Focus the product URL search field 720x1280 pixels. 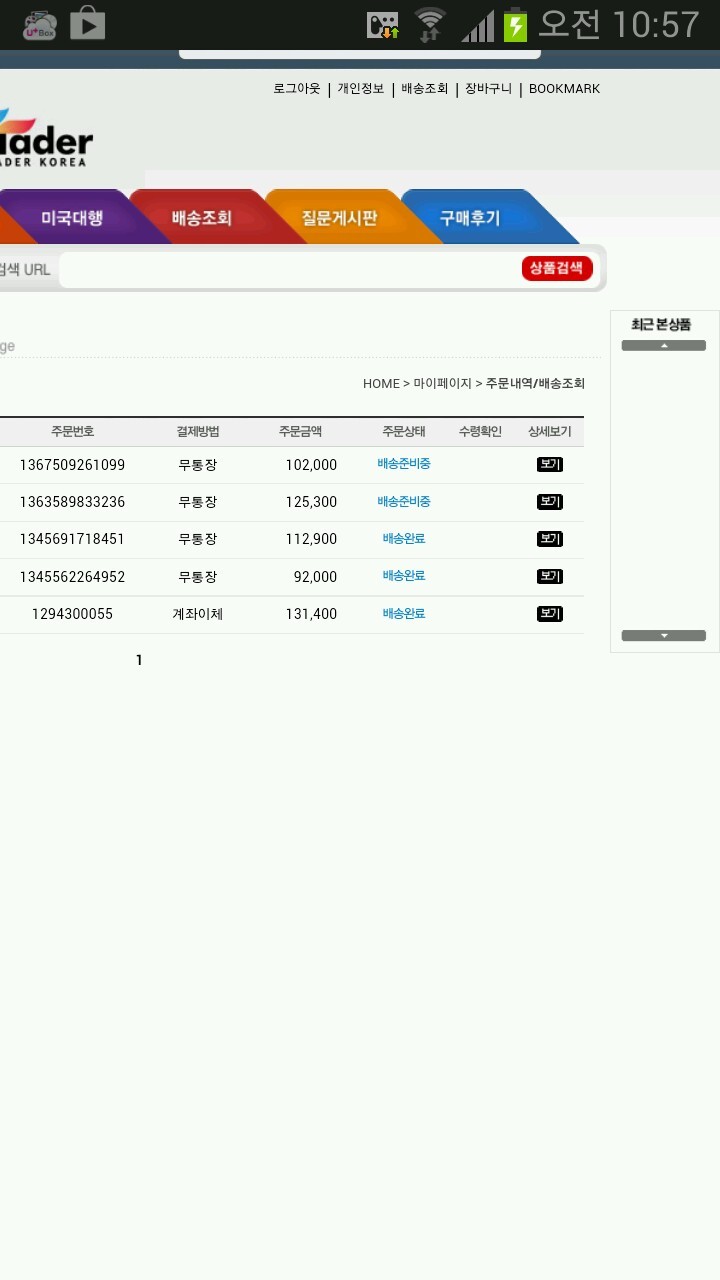pos(288,269)
